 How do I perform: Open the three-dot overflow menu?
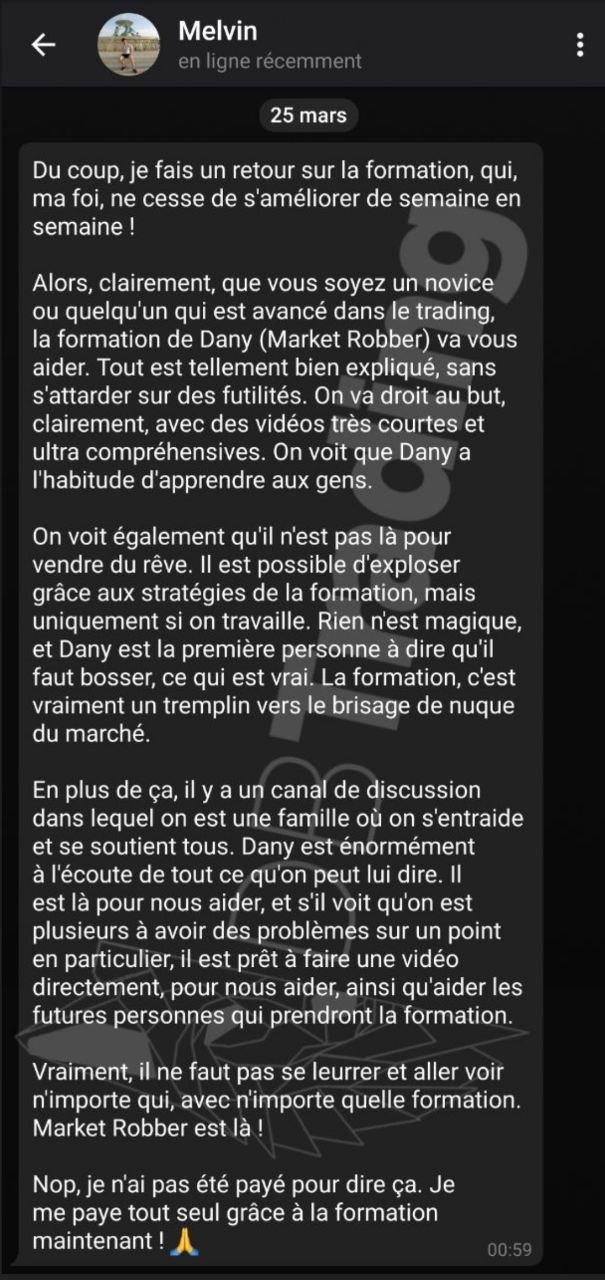[580, 45]
